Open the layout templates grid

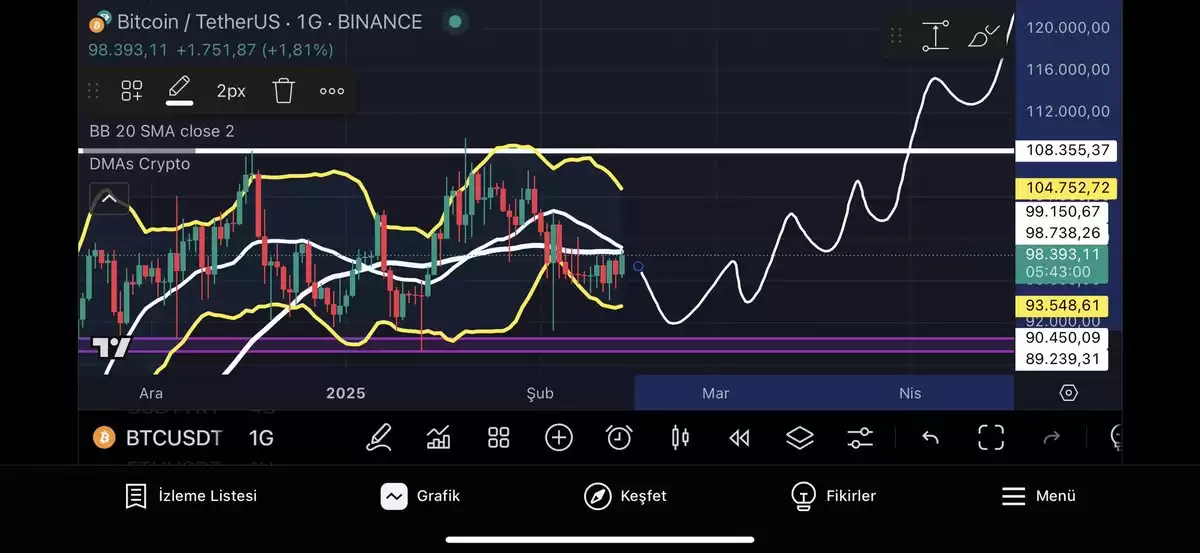(x=498, y=437)
